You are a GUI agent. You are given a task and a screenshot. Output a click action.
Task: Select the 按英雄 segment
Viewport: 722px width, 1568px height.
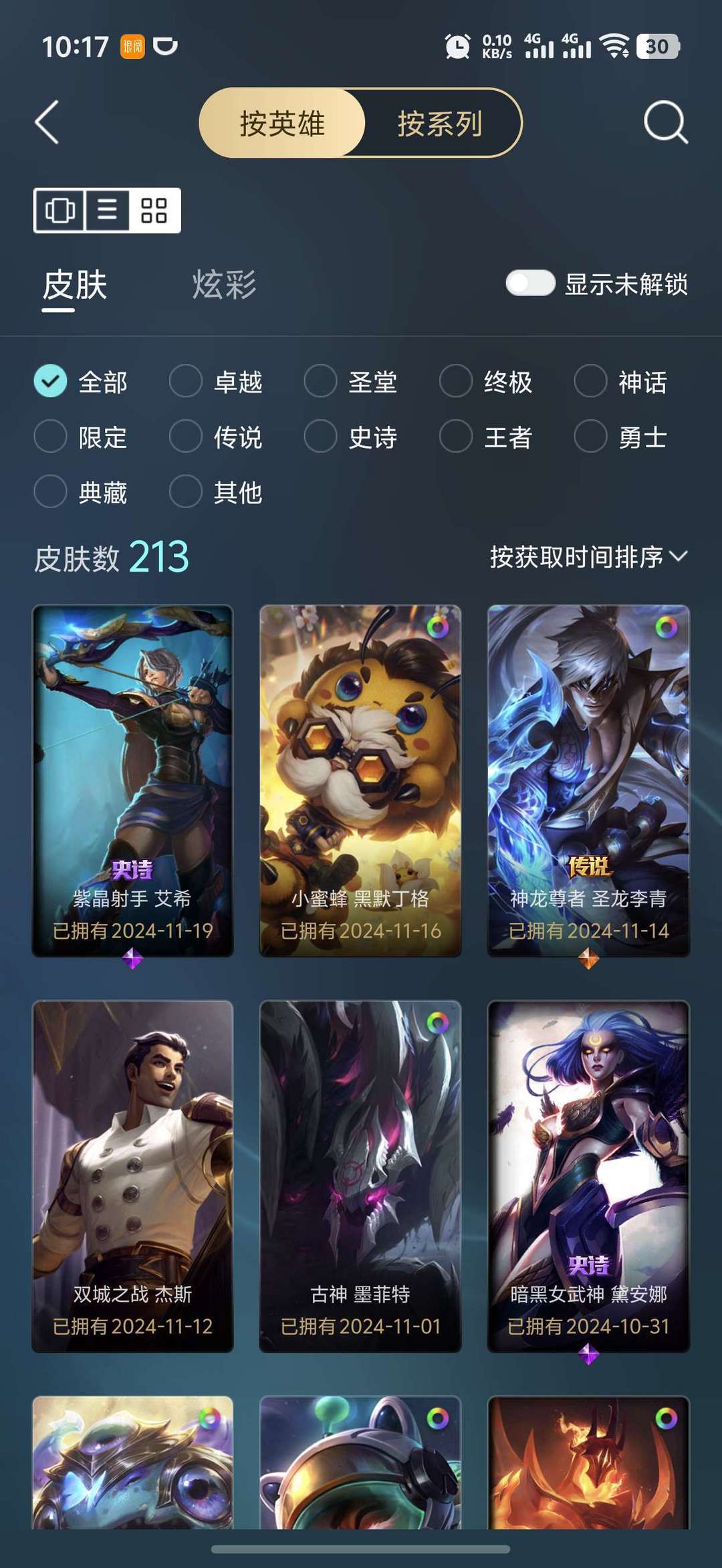point(282,123)
